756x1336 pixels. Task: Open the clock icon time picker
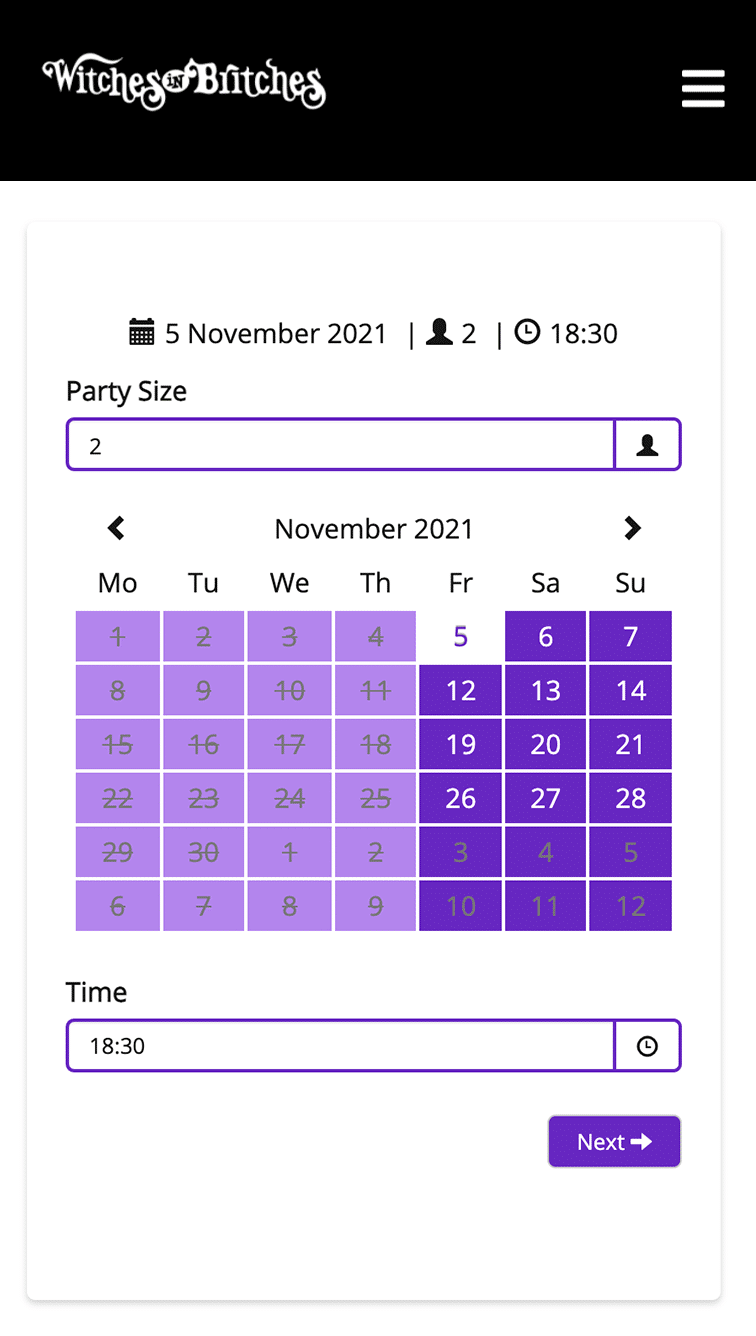648,1046
